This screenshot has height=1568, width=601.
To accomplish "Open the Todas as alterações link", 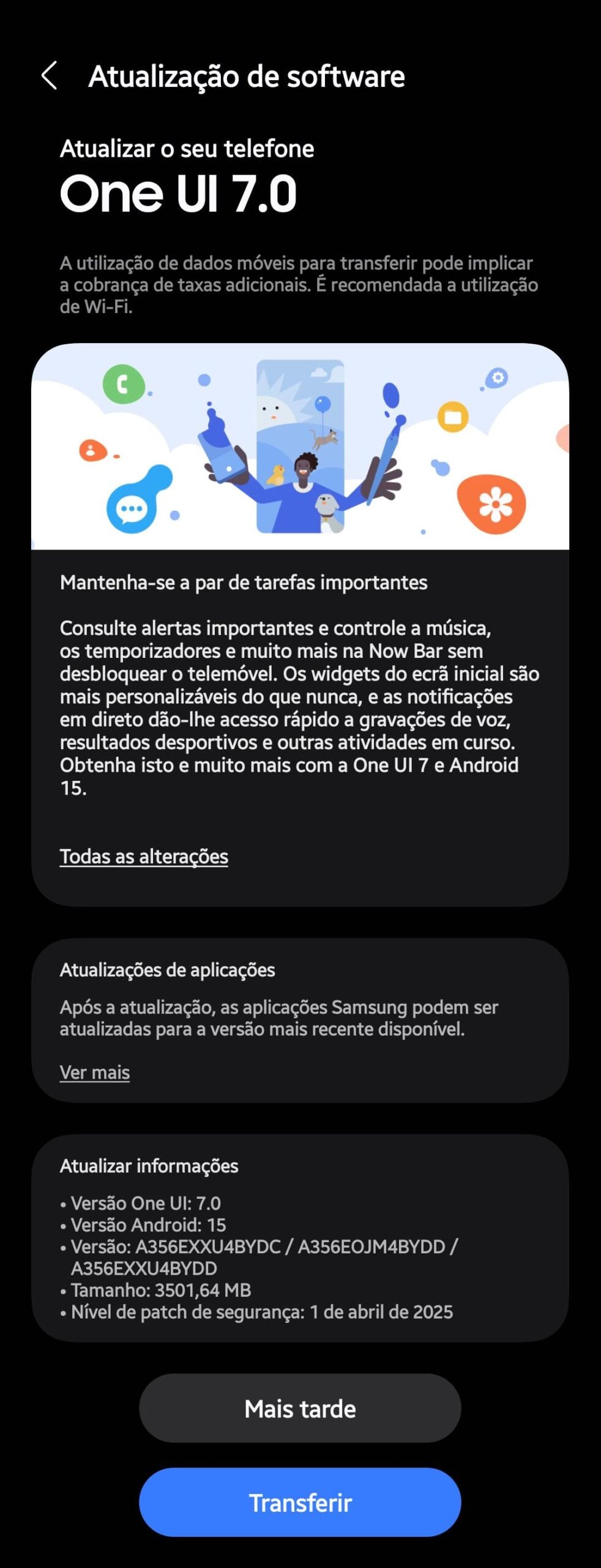I will point(144,856).
